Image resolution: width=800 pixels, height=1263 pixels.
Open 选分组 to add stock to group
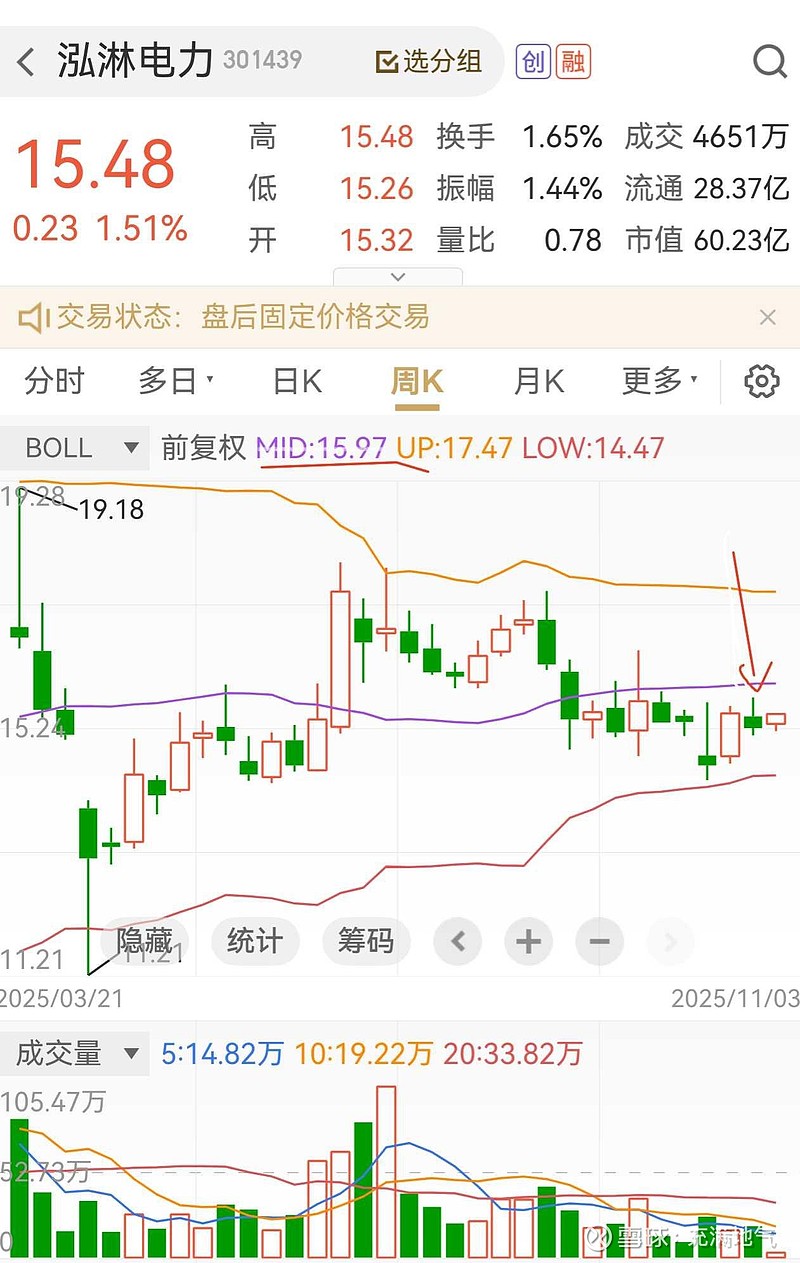430,61
